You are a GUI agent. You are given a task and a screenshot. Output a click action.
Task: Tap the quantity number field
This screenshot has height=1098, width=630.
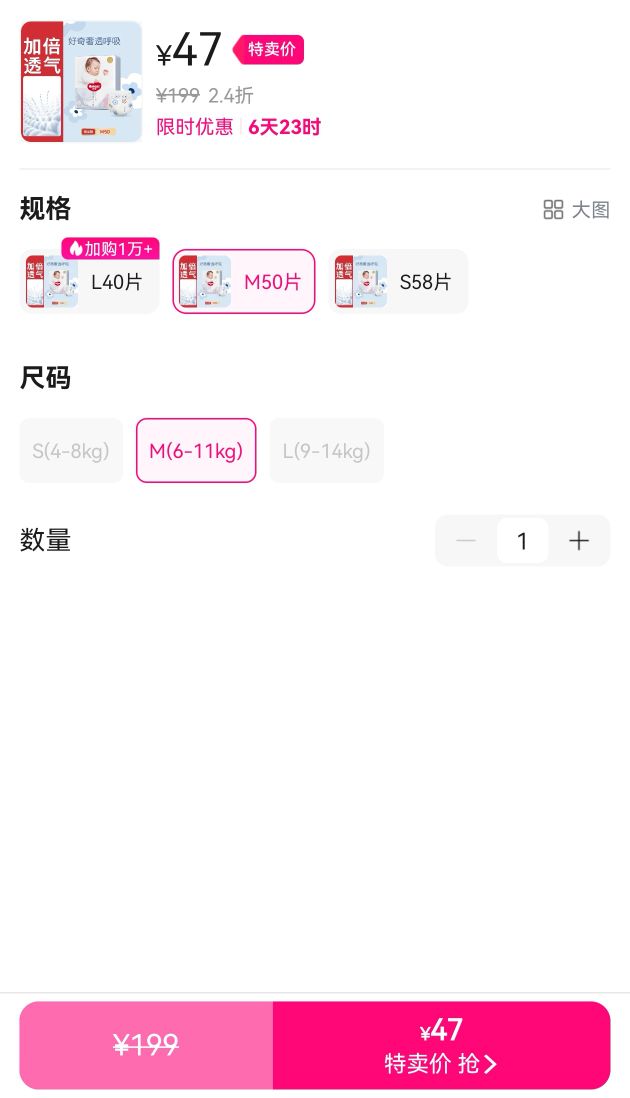(522, 541)
